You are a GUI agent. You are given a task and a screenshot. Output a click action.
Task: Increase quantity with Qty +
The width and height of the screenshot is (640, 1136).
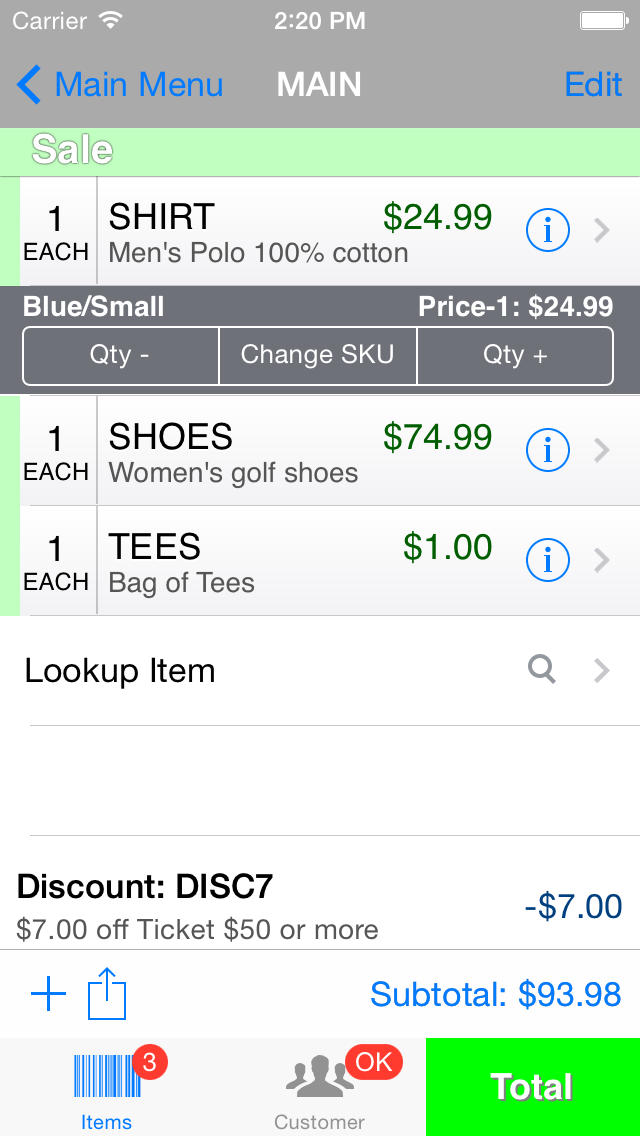515,355
